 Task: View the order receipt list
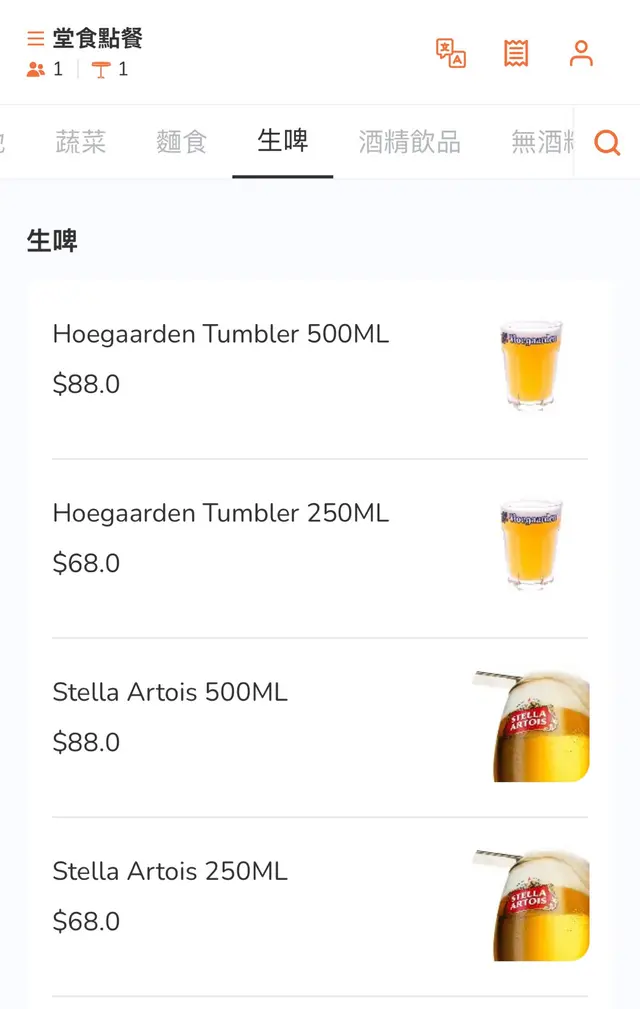point(516,53)
